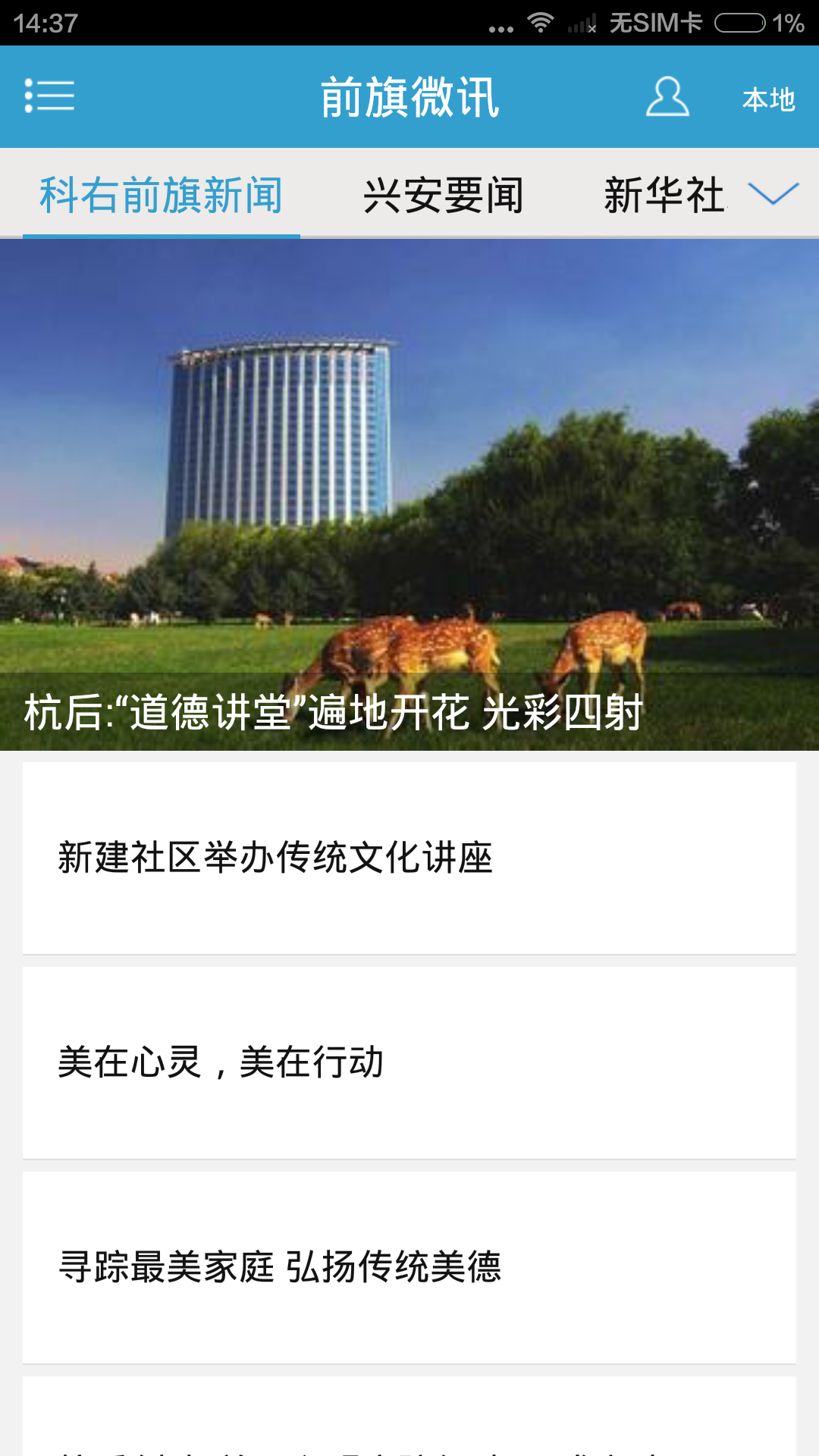Open article 新建社区举办传统文化讲座
Image resolution: width=819 pixels, height=1456 pixels.
[x=409, y=858]
